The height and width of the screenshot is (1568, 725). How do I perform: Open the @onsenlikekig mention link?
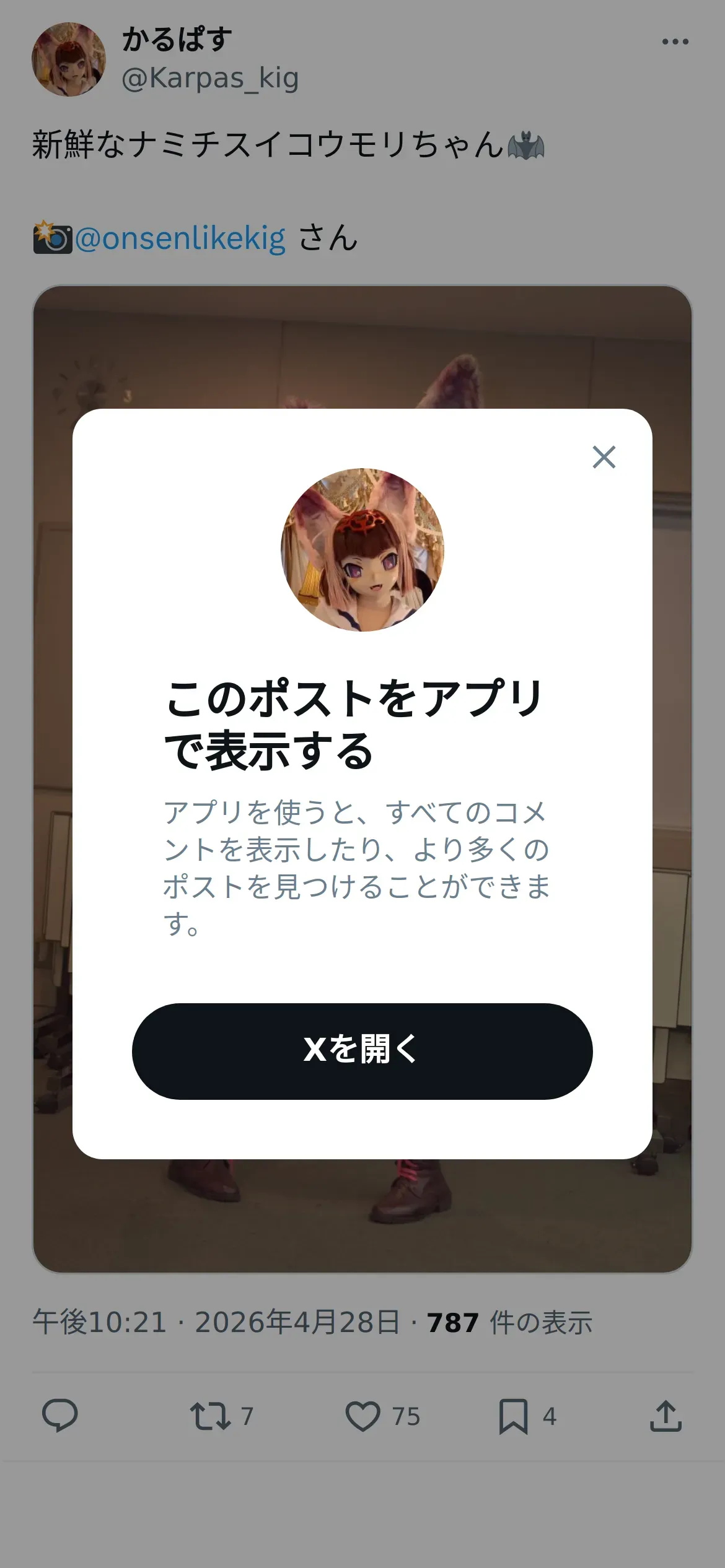[x=180, y=239]
